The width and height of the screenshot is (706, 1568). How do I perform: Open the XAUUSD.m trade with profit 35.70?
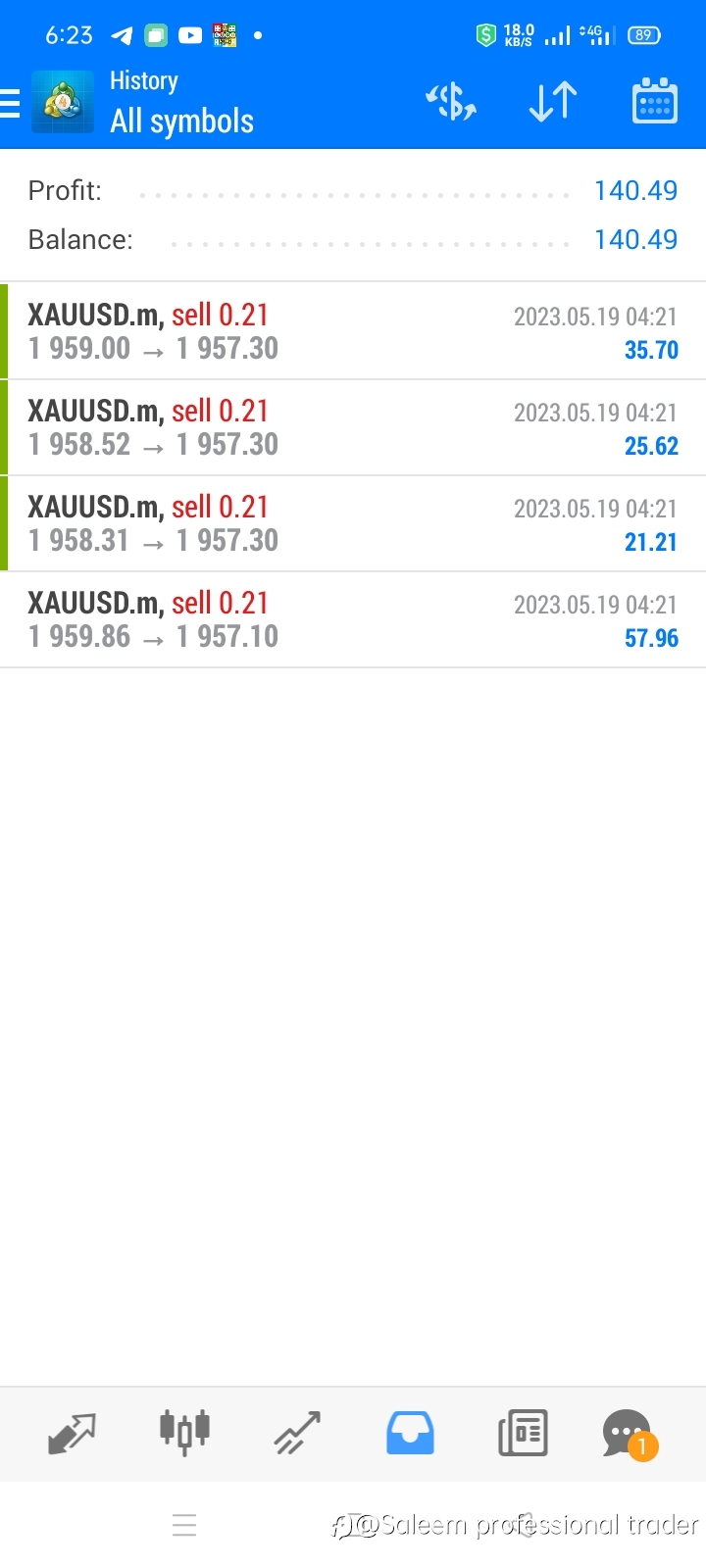(353, 331)
